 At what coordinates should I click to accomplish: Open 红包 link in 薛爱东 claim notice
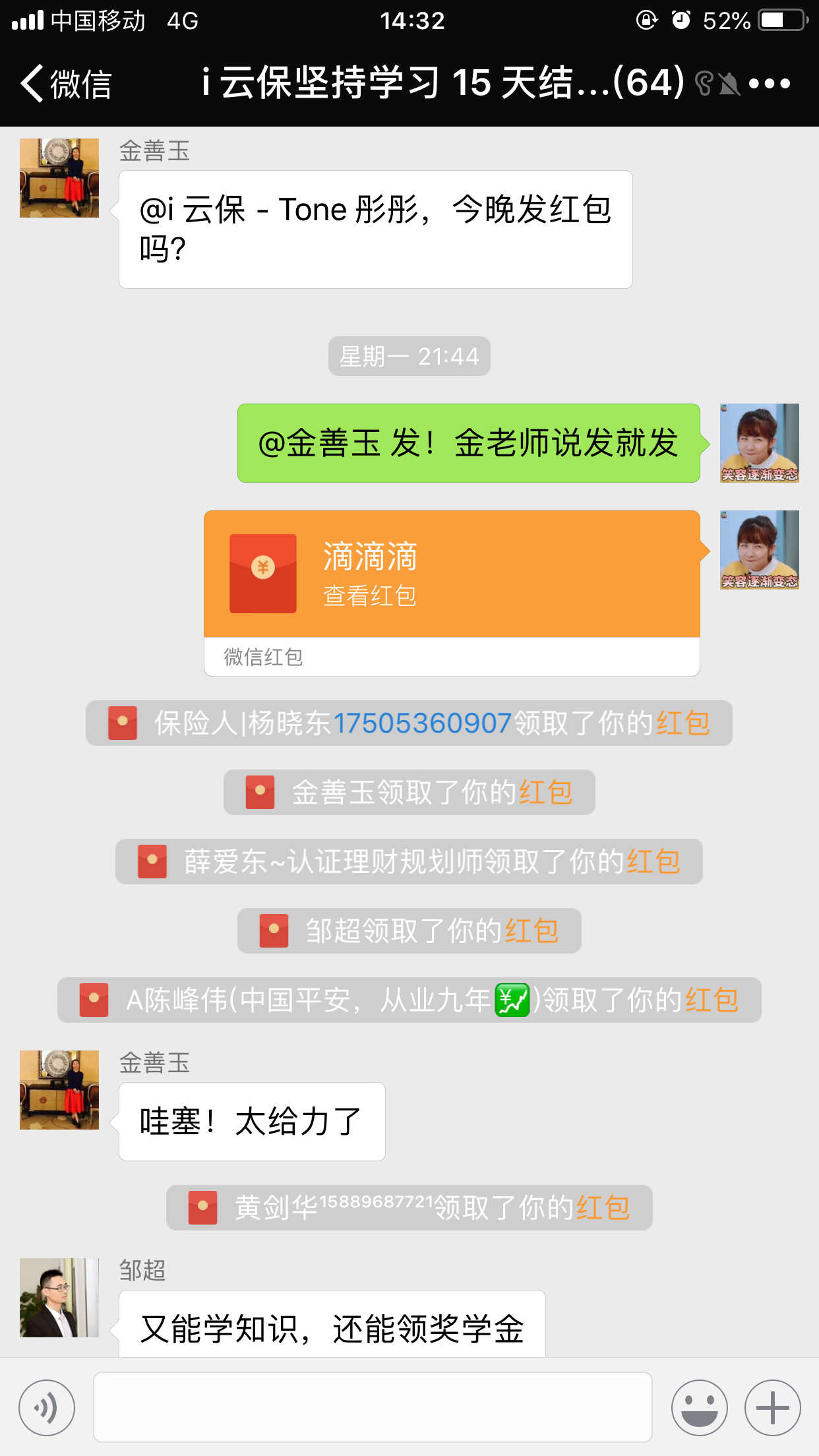pos(653,862)
